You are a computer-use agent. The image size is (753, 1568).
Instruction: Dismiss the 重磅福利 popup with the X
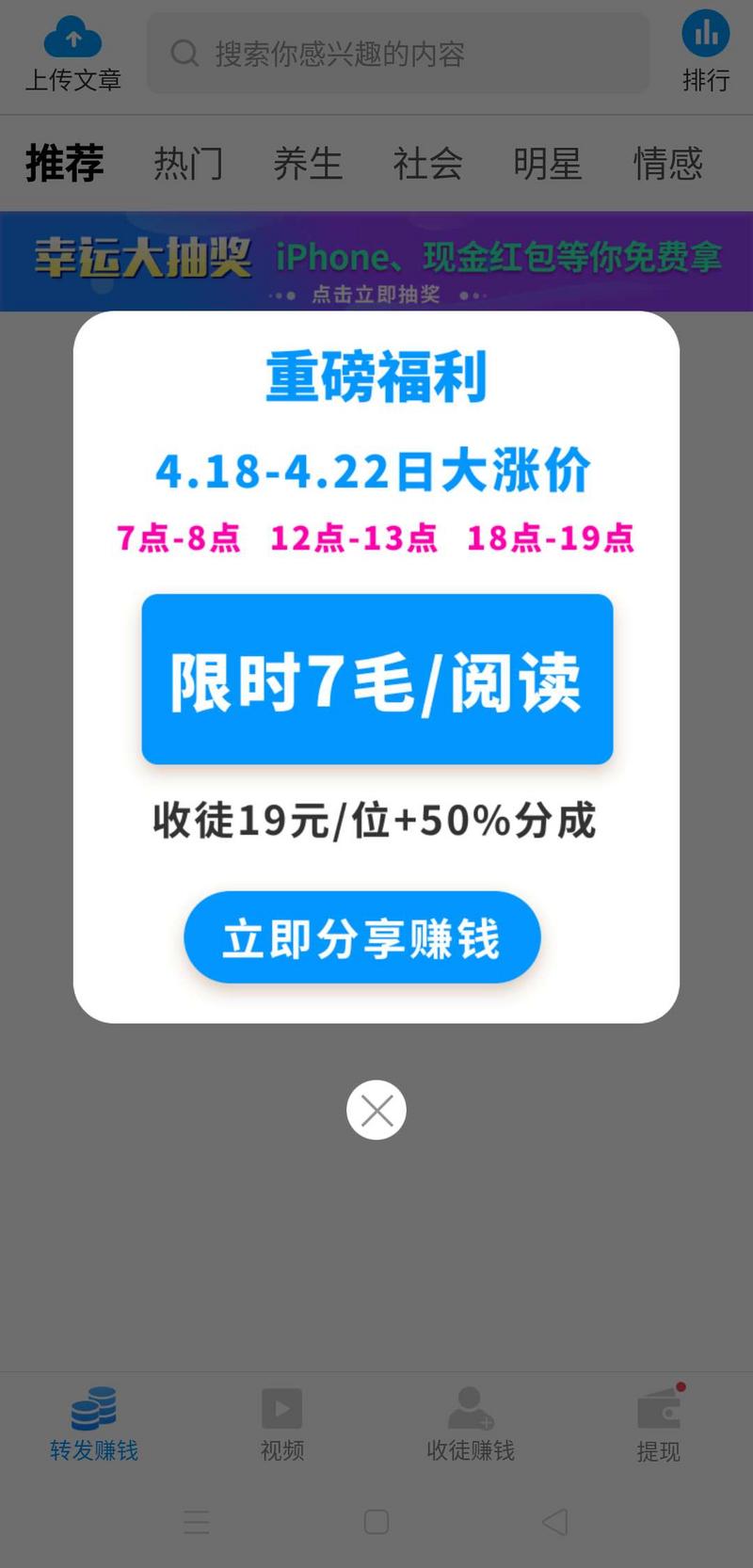376,1110
